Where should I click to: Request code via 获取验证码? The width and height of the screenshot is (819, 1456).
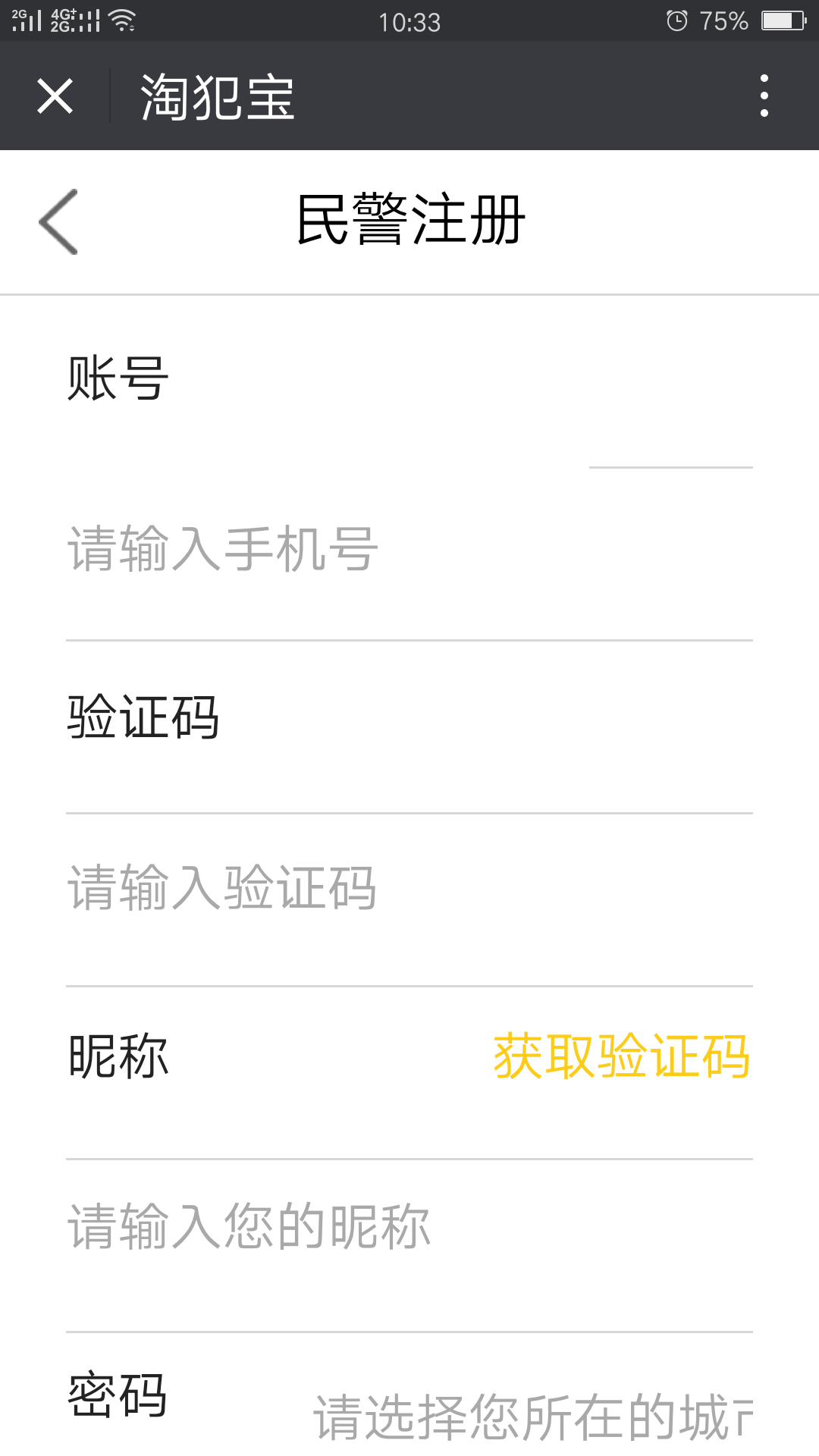click(x=622, y=1056)
